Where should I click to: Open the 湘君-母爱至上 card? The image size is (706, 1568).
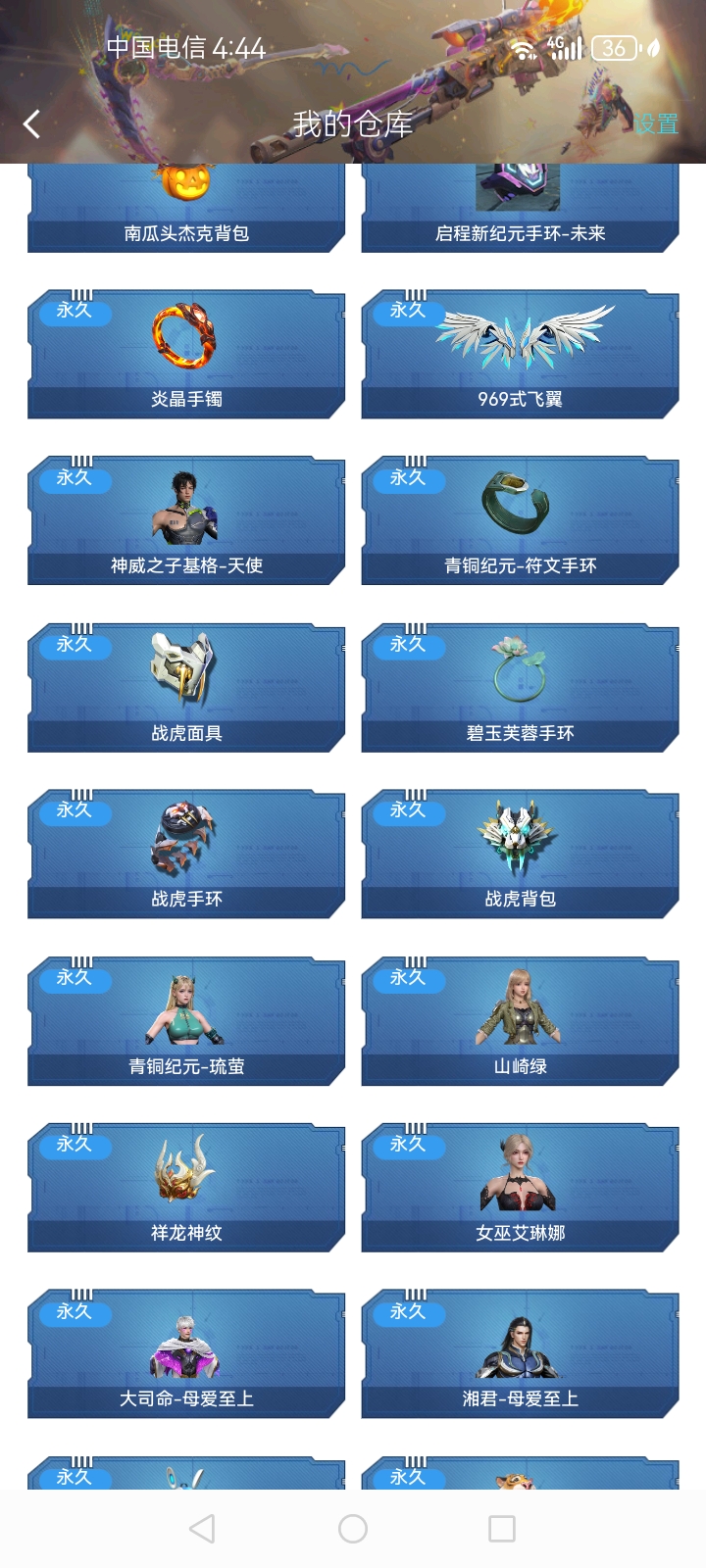coord(520,1354)
